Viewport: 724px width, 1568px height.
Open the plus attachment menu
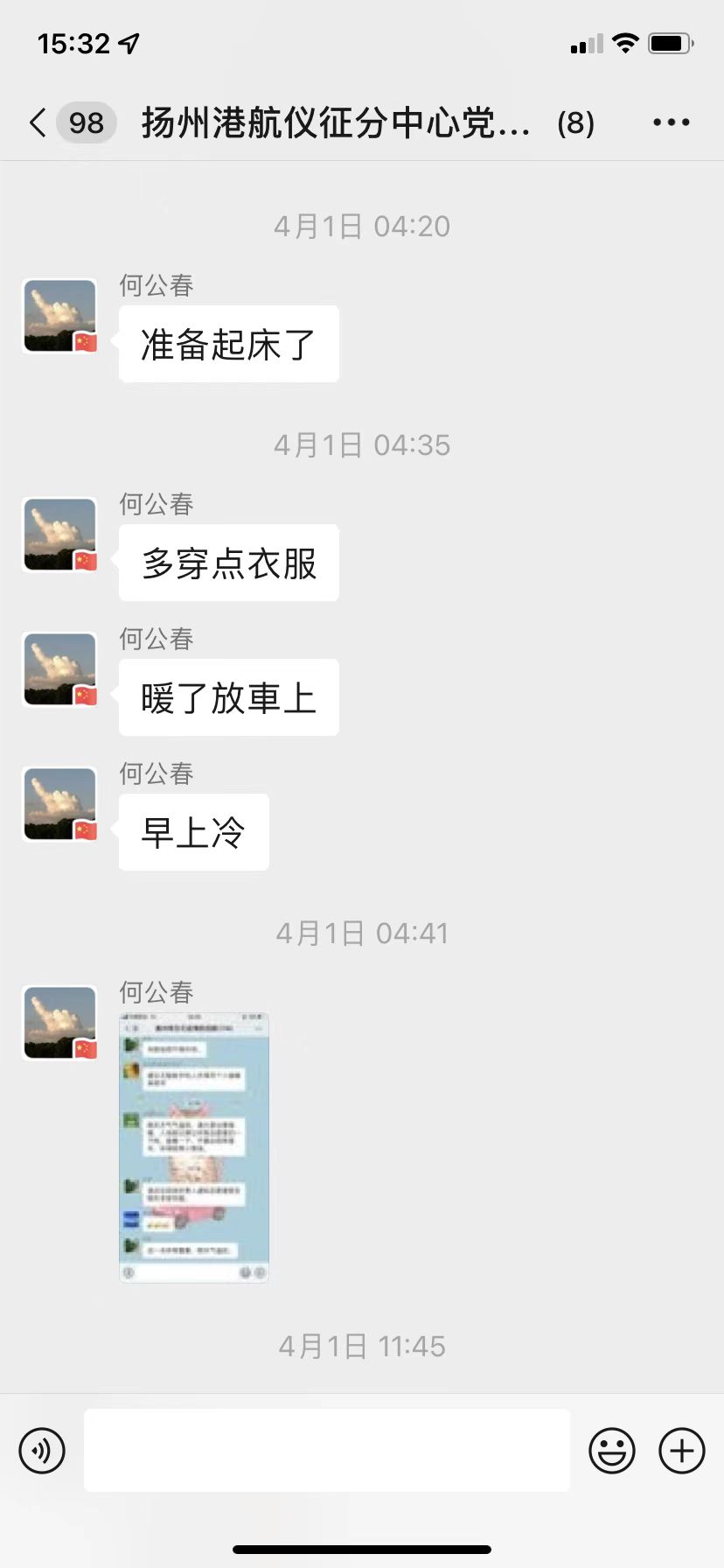681,1451
